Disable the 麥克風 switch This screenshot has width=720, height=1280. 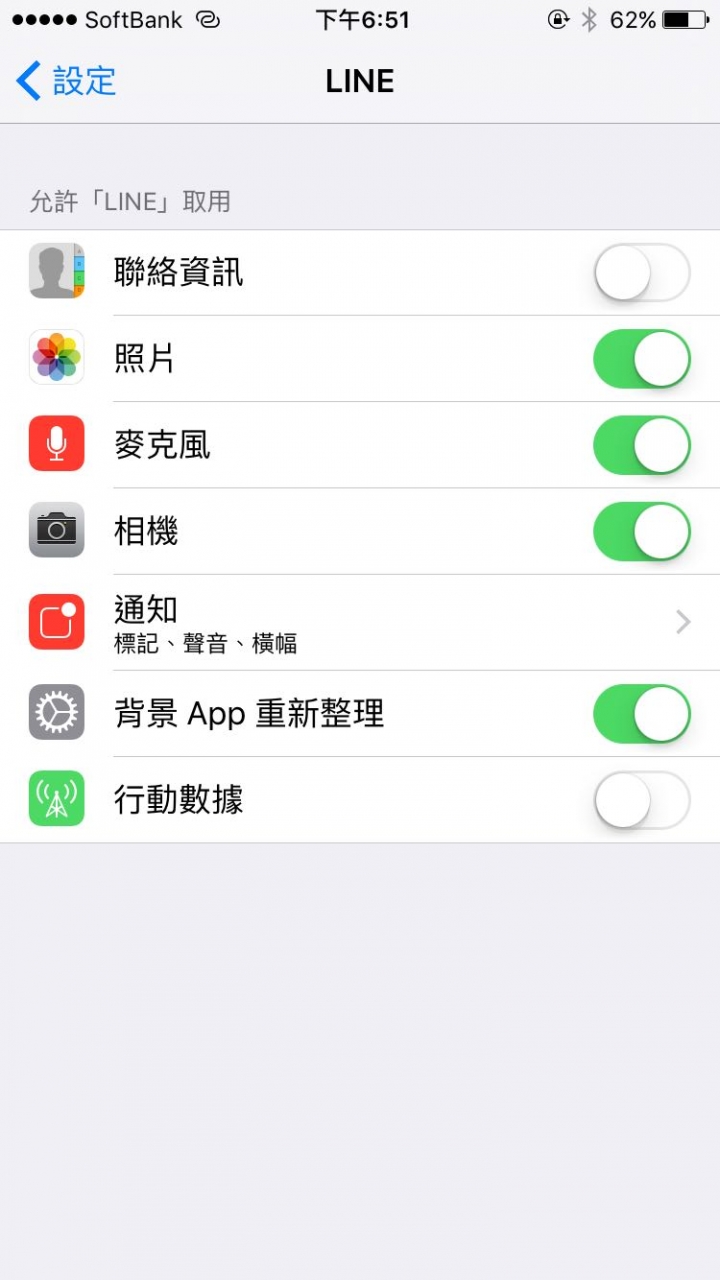tap(642, 445)
